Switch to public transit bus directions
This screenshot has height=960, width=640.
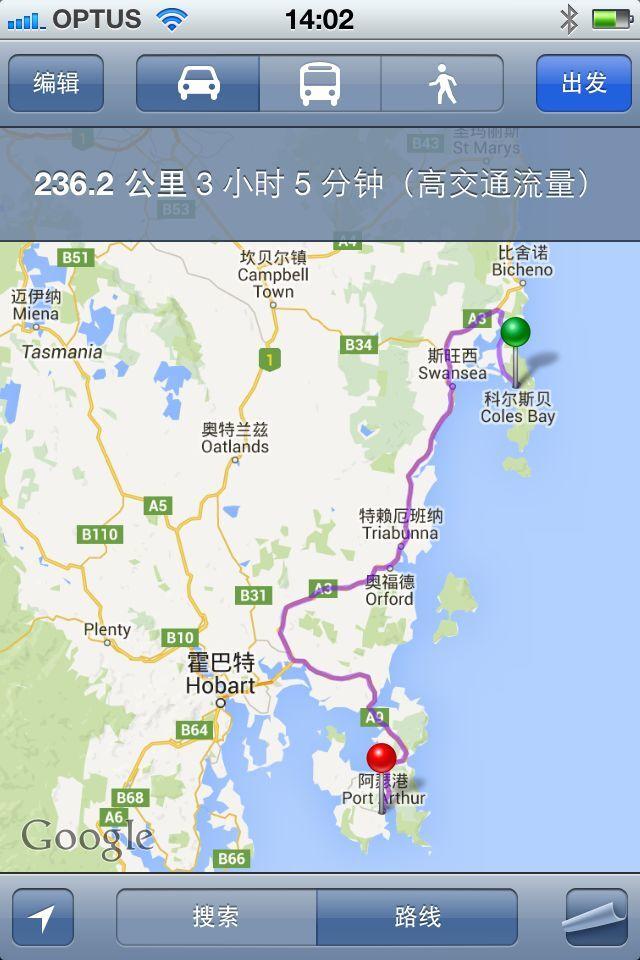[320, 83]
